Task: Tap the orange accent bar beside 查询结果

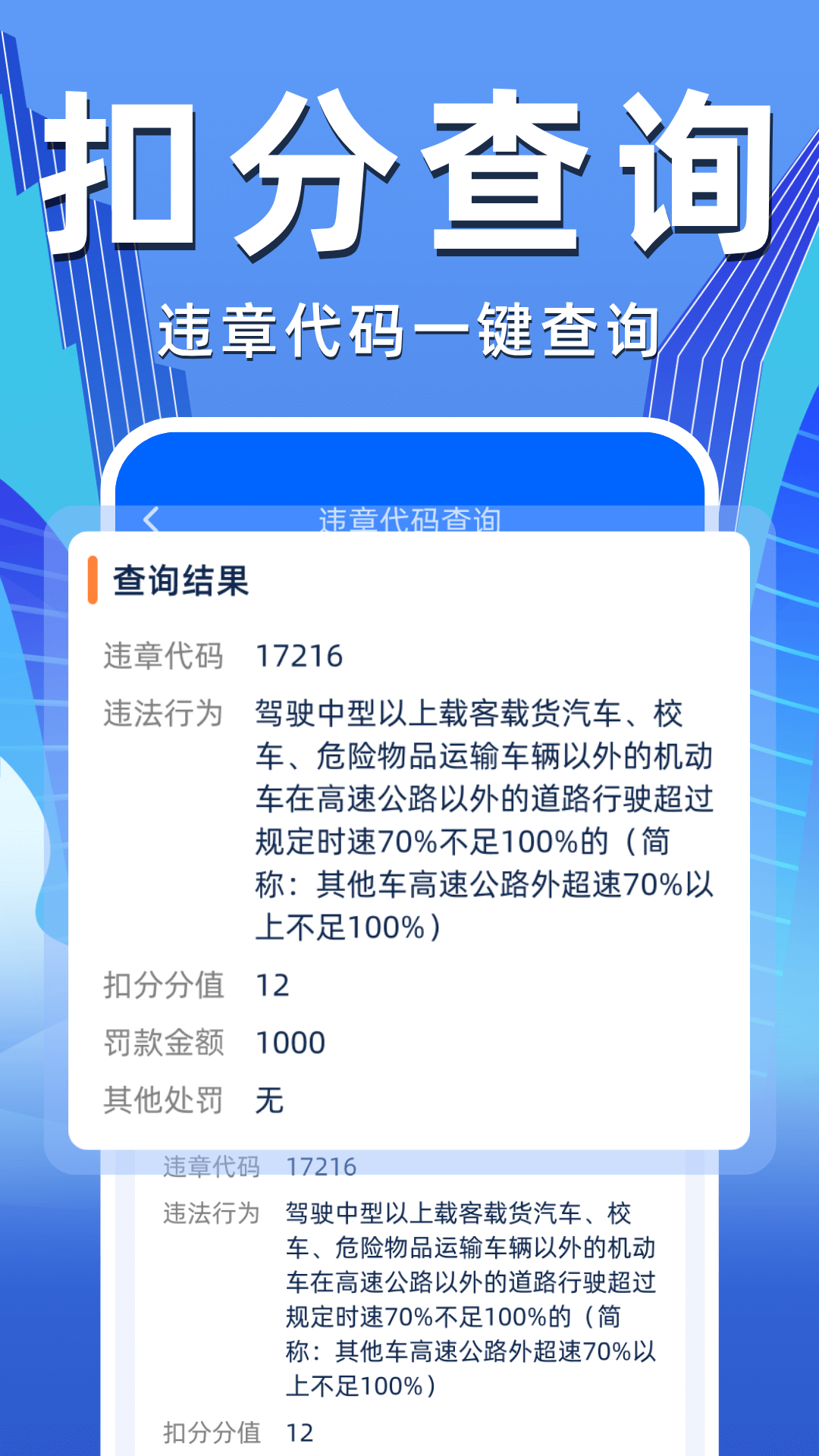Action: tap(93, 579)
